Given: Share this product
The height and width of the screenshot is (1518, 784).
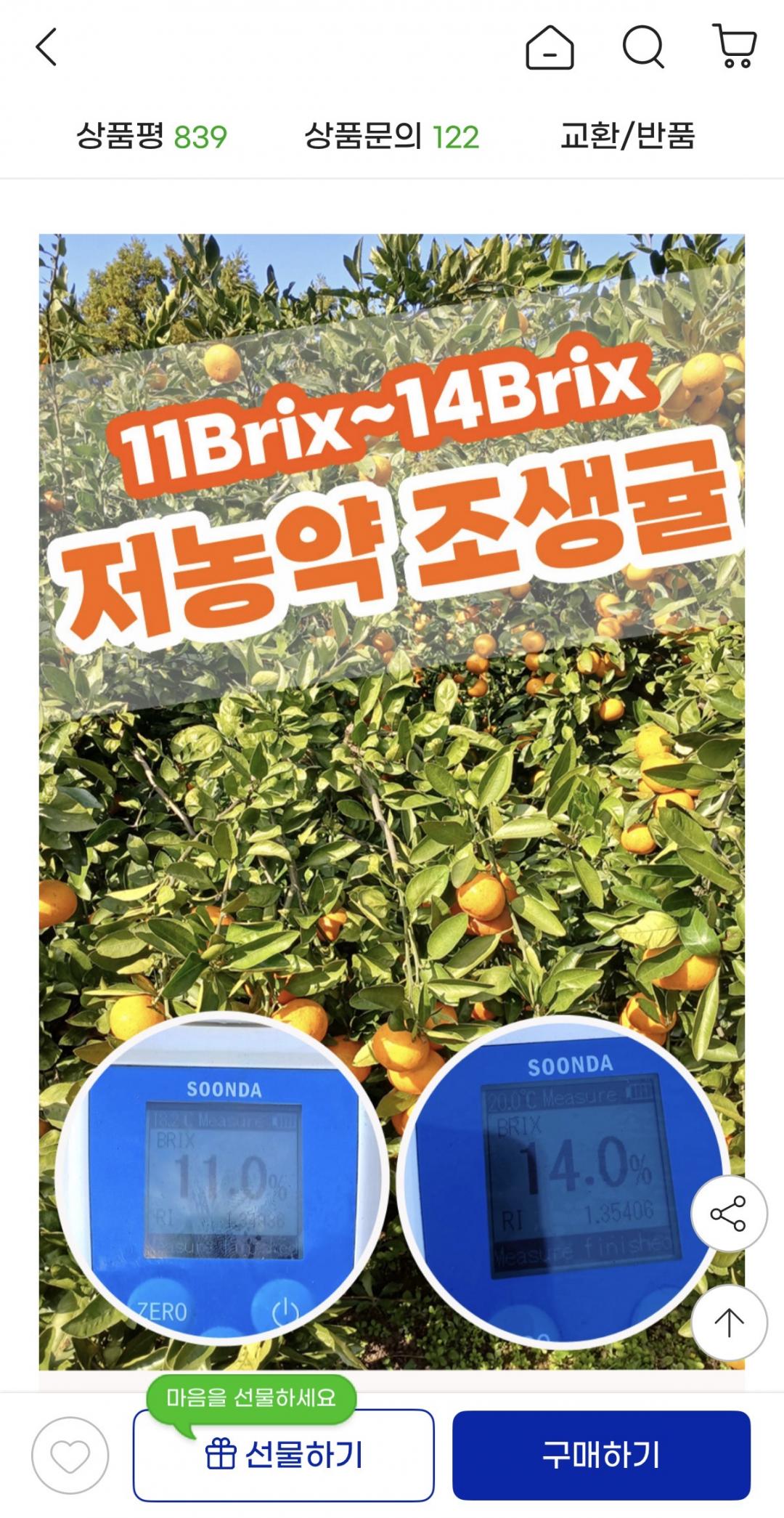Looking at the screenshot, I should [x=728, y=1213].
